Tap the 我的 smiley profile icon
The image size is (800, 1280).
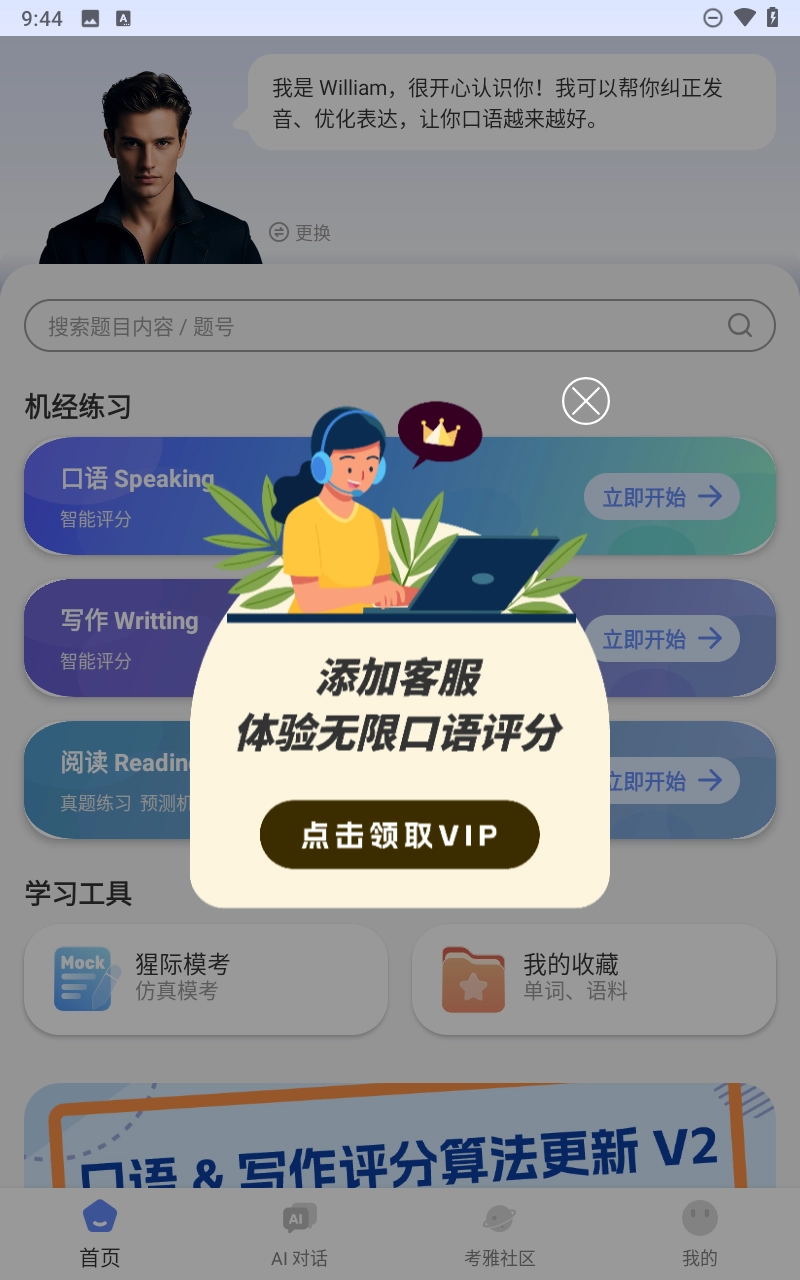[699, 1218]
